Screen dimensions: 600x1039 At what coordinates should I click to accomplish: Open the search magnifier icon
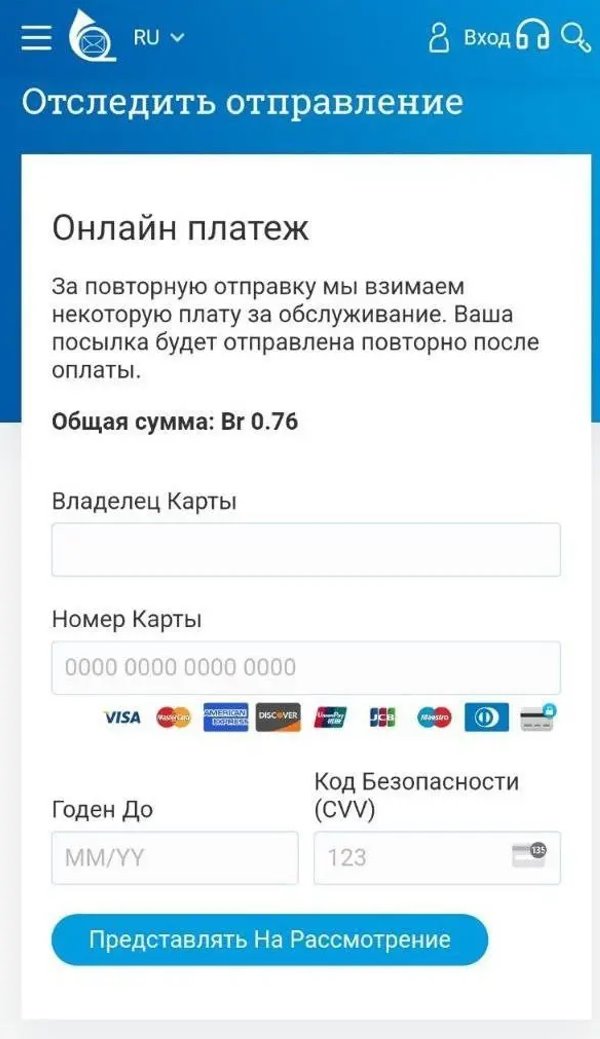[x=576, y=38]
